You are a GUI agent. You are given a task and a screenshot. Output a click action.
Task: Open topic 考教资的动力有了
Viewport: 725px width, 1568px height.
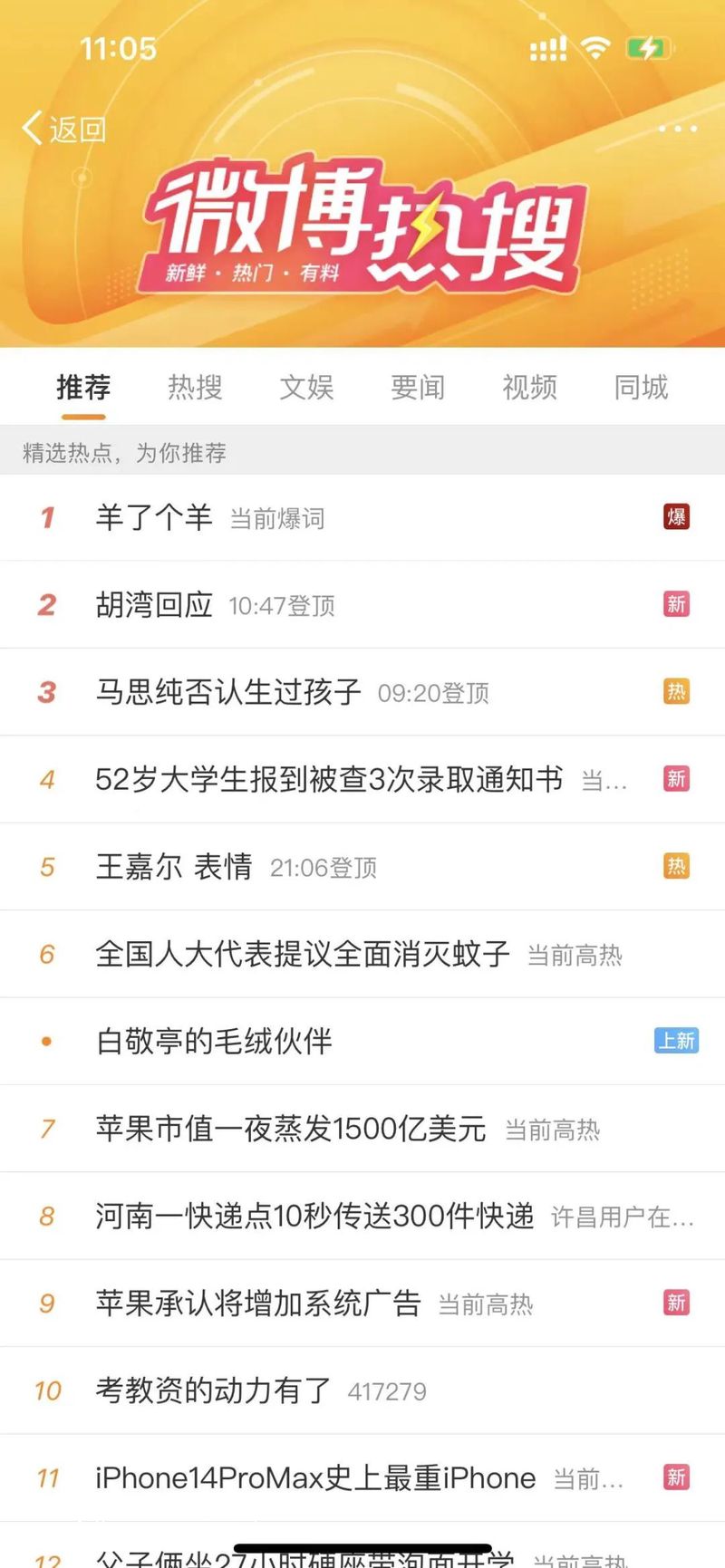213,1390
